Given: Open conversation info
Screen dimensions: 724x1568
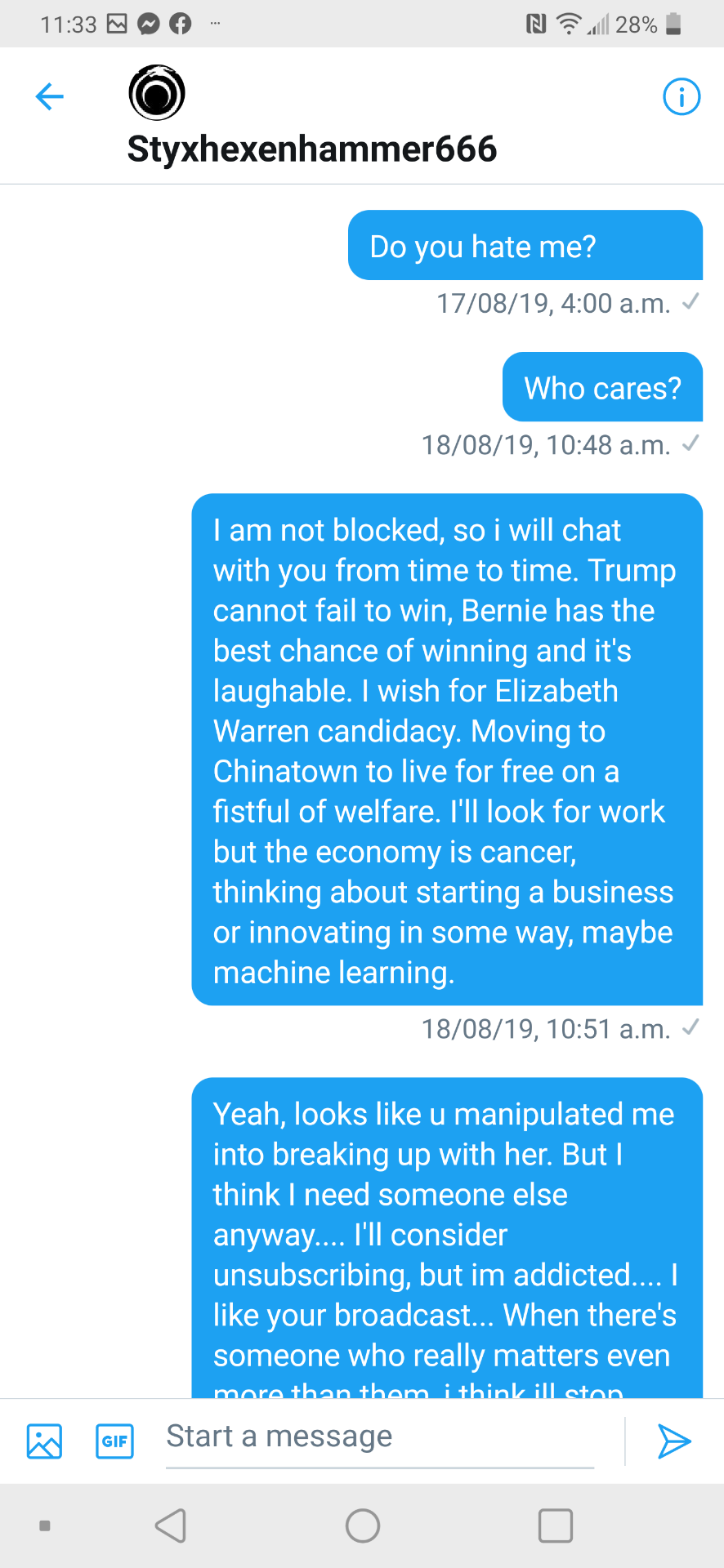Looking at the screenshot, I should [681, 96].
